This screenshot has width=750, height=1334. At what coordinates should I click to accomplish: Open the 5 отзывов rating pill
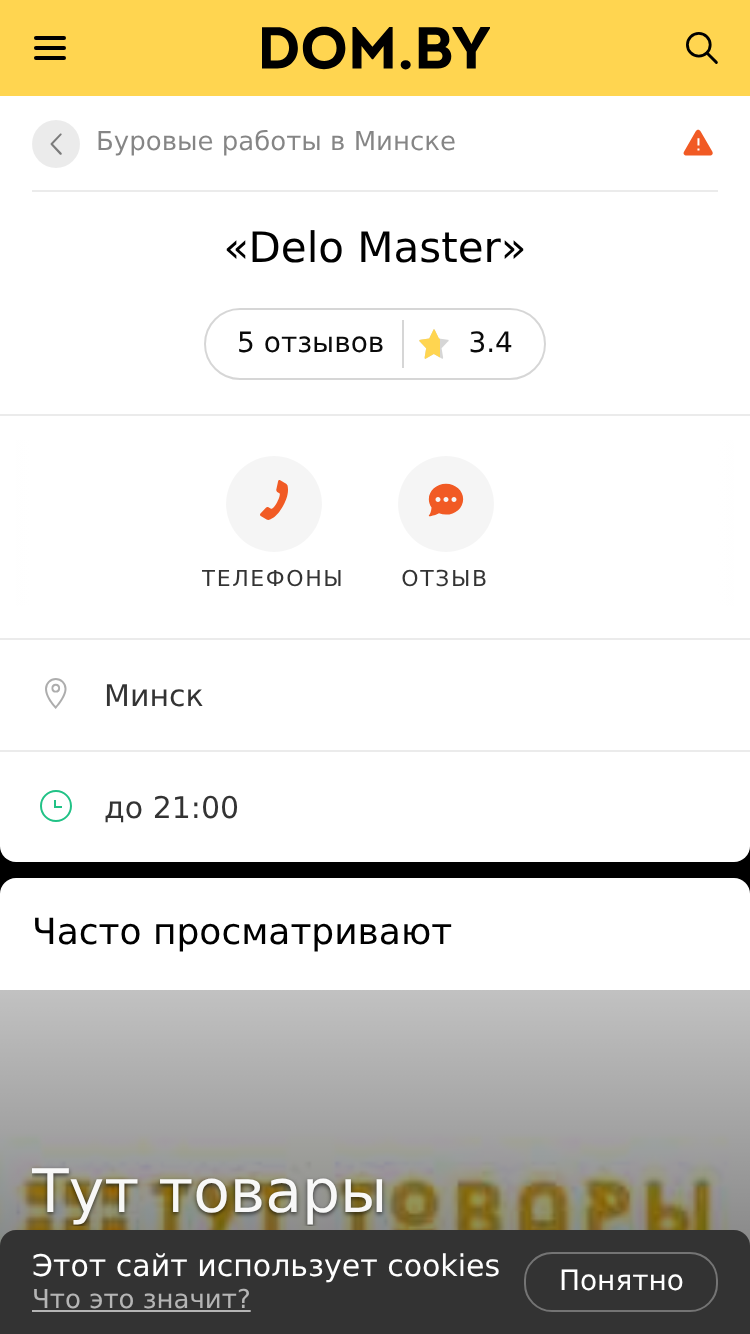(375, 344)
